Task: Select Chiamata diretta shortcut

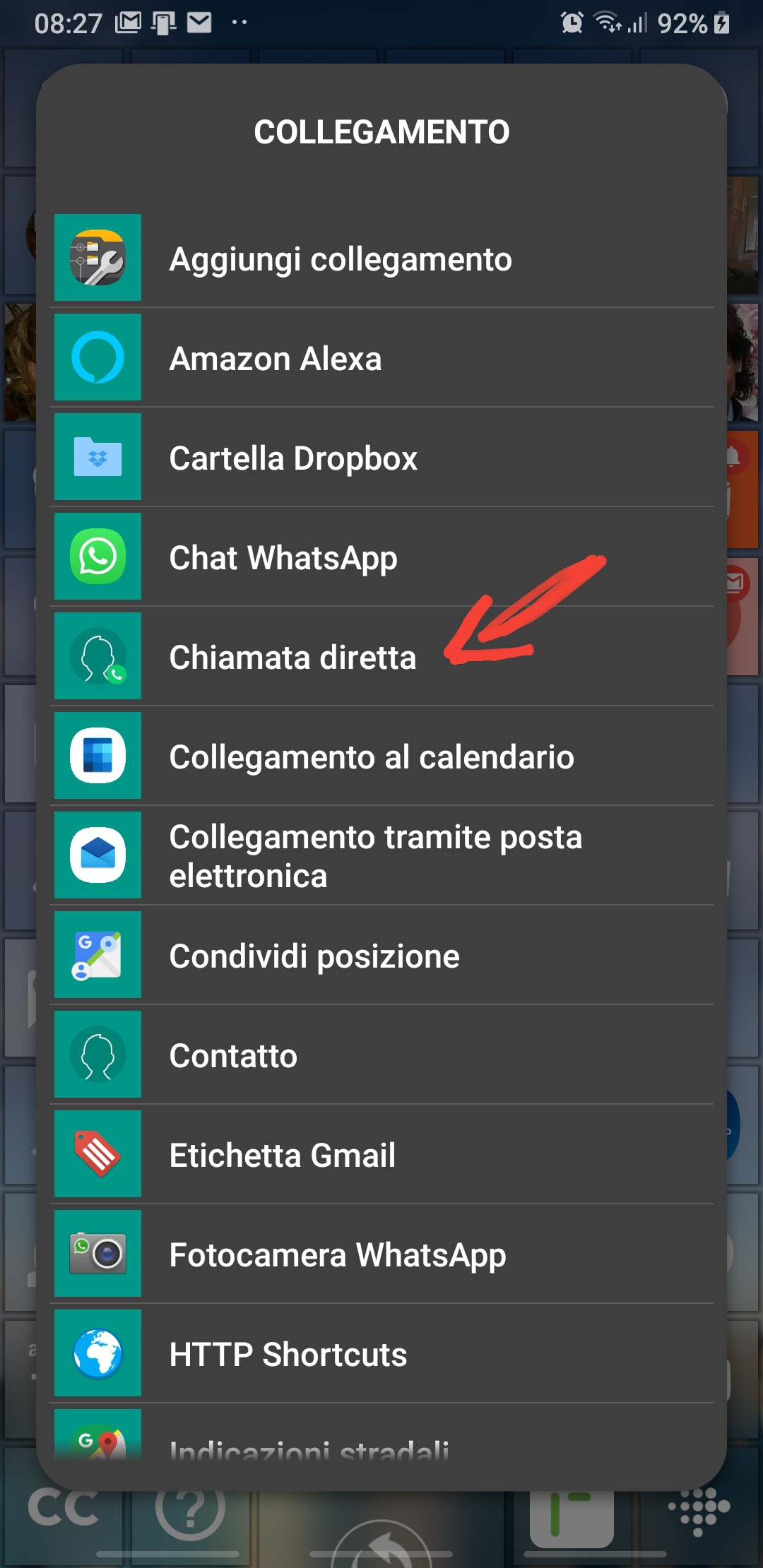Action: pyautogui.click(x=292, y=658)
